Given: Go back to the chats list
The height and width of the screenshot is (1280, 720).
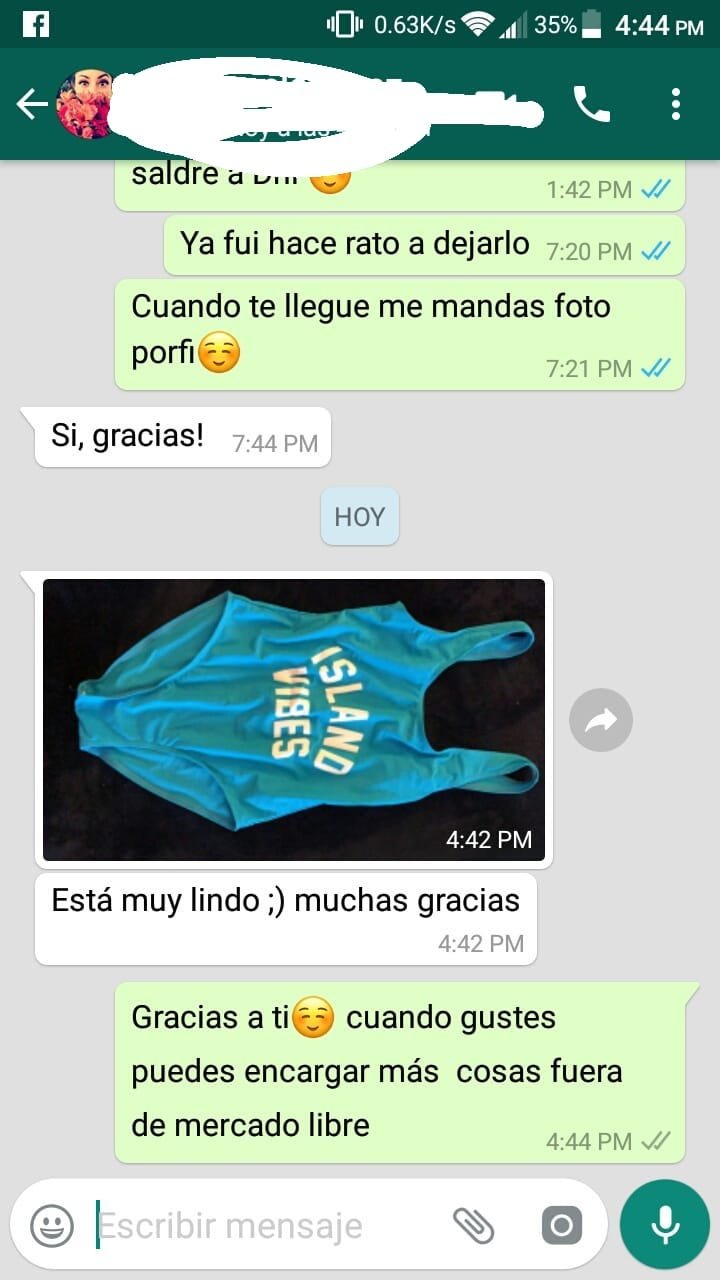Looking at the screenshot, I should pos(30,104).
